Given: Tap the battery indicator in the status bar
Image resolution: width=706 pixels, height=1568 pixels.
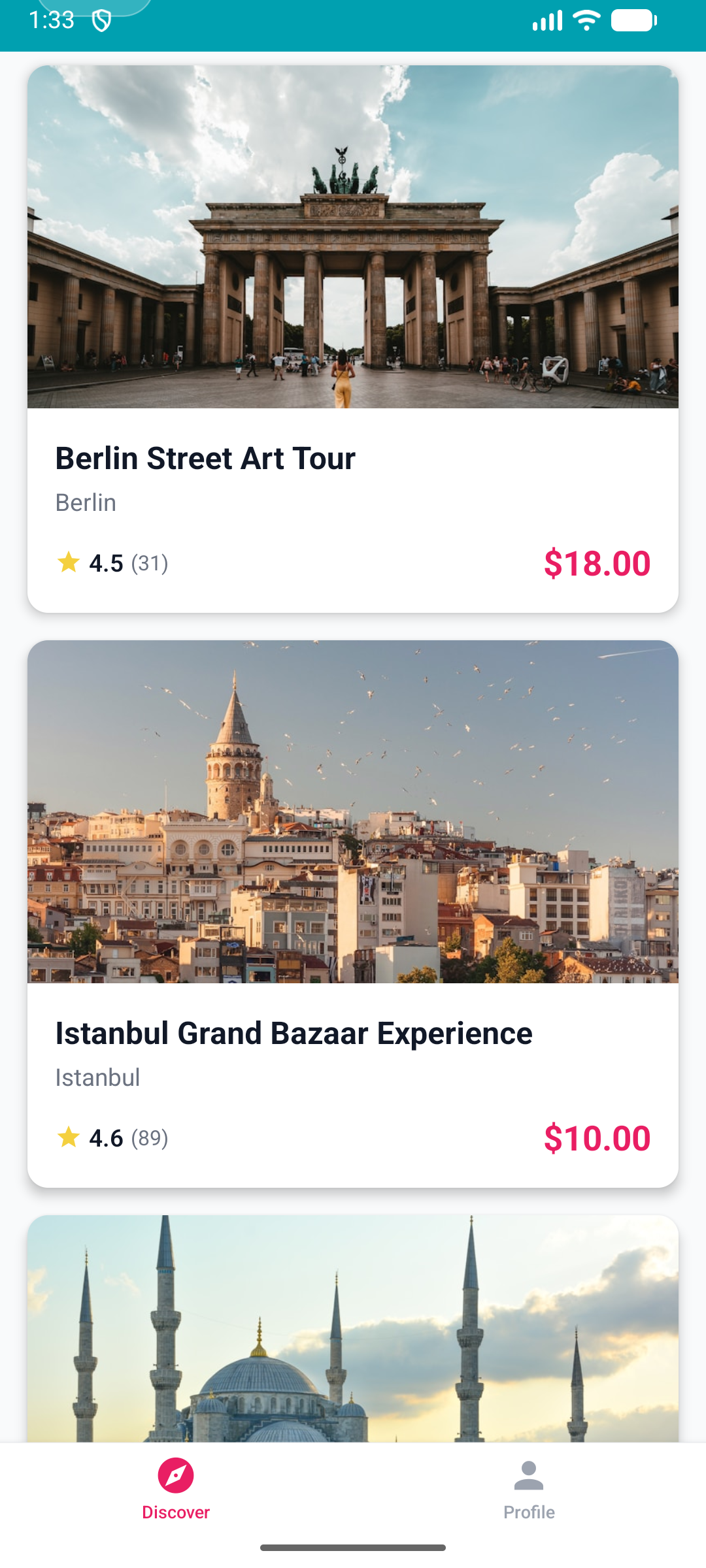Looking at the screenshot, I should (630, 22).
